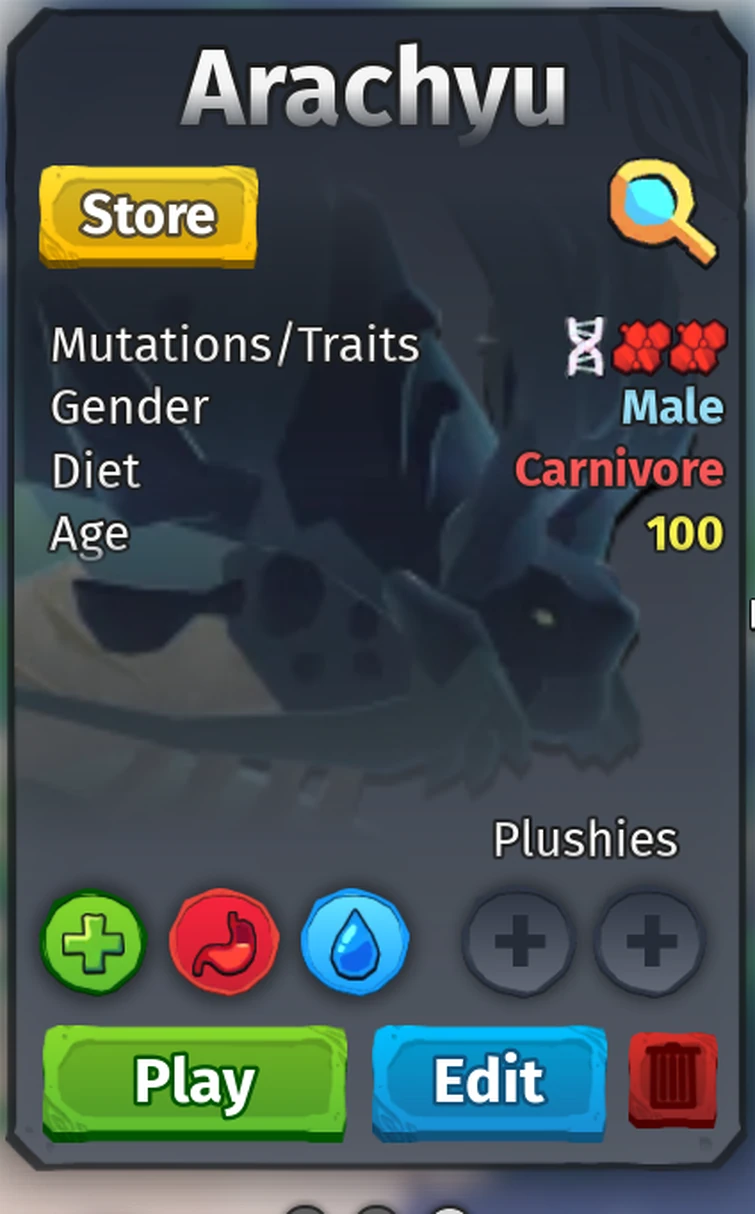Screen dimensions: 755x1214
Task: Open the magnifying glass inspect icon
Action: (663, 214)
